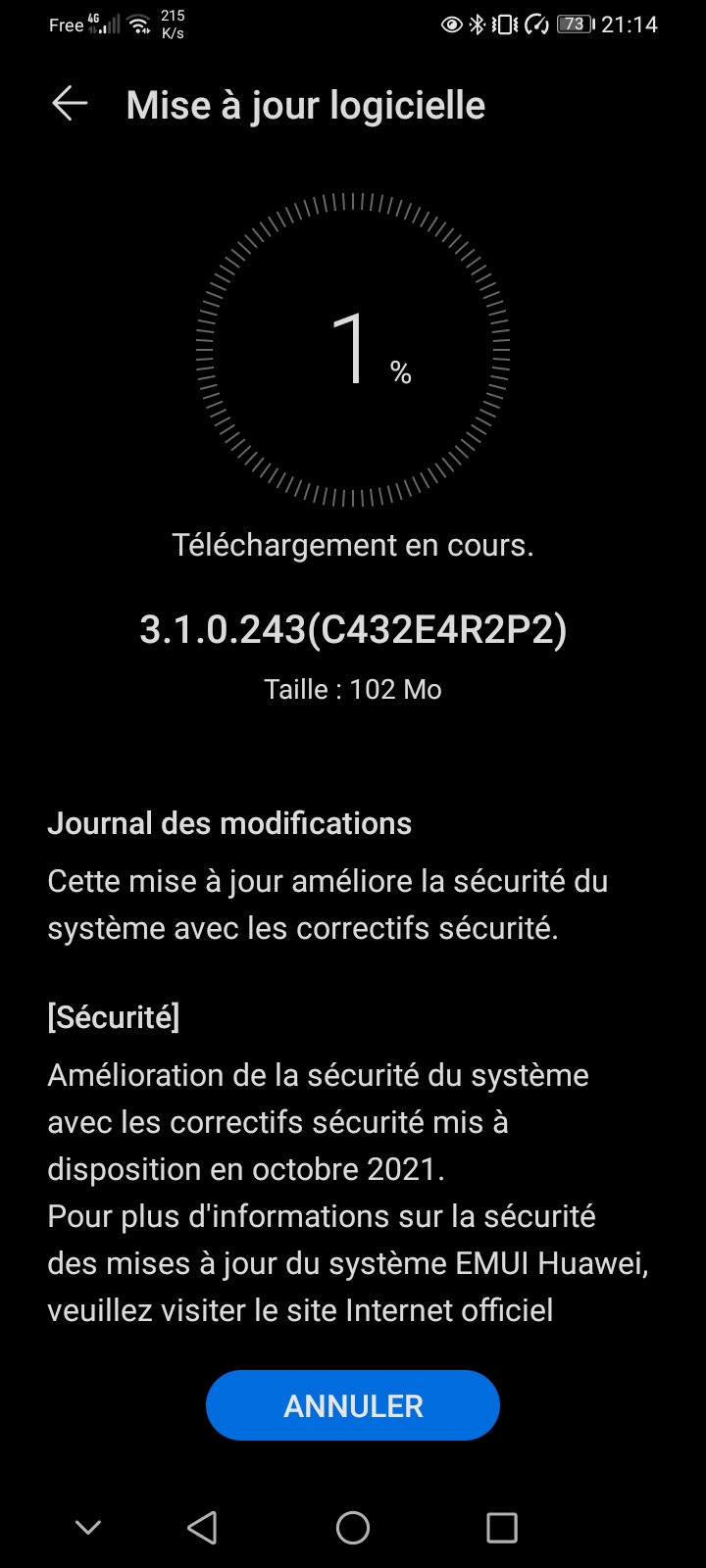Tap the performance mode icon near the battery
The height and width of the screenshot is (1568, 706).
(x=535, y=24)
